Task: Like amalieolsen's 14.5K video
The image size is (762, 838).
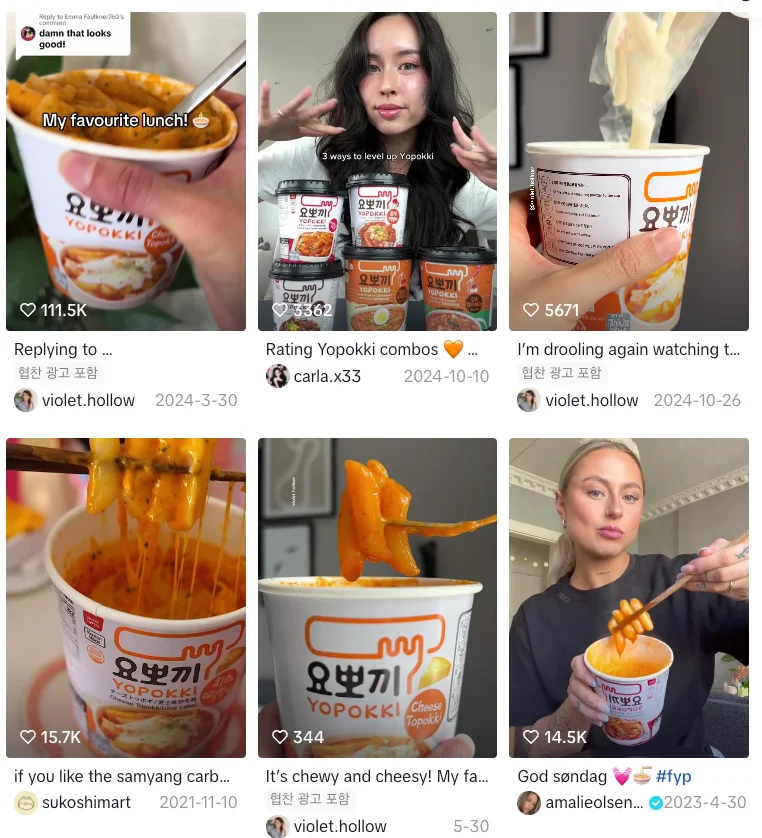Action: 531,737
